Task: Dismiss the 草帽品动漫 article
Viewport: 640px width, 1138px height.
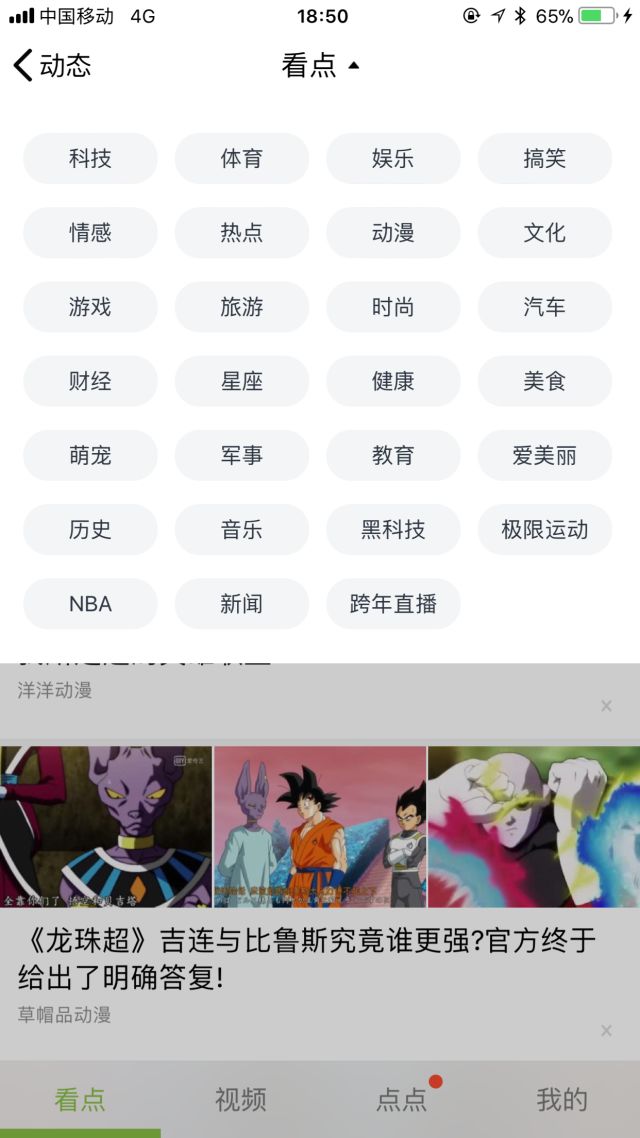Action: click(606, 1030)
